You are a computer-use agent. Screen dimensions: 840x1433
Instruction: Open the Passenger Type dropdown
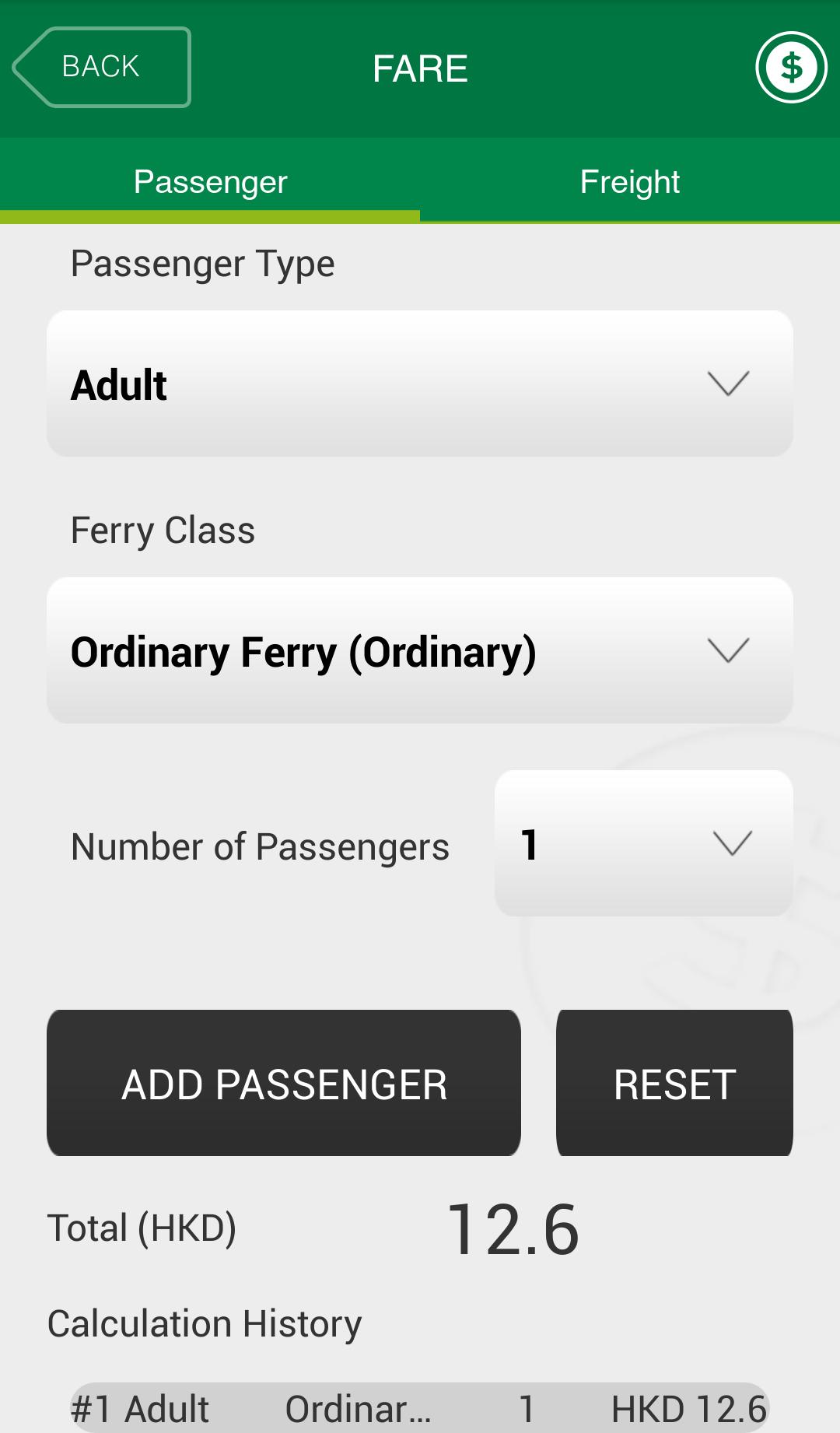click(420, 383)
